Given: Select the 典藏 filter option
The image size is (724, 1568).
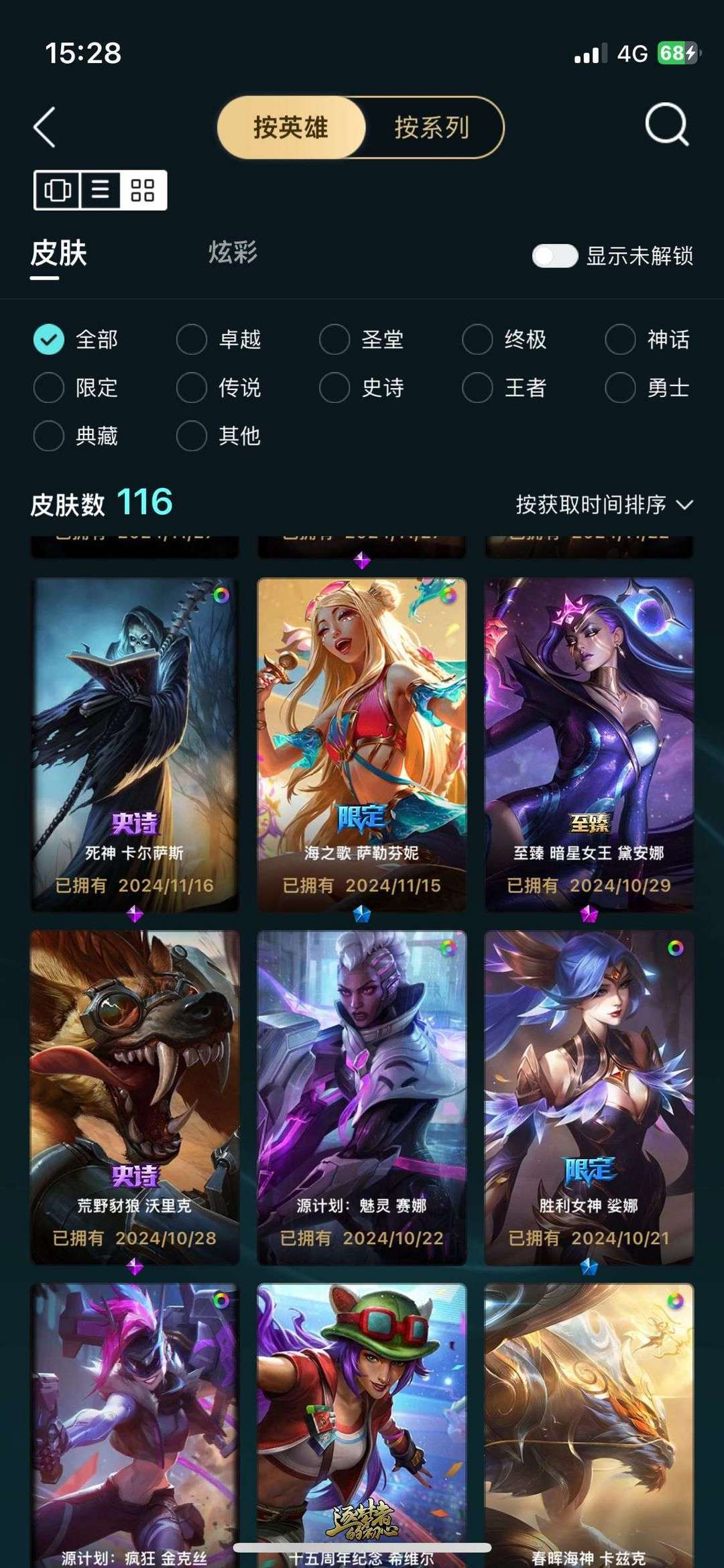Looking at the screenshot, I should (76, 436).
